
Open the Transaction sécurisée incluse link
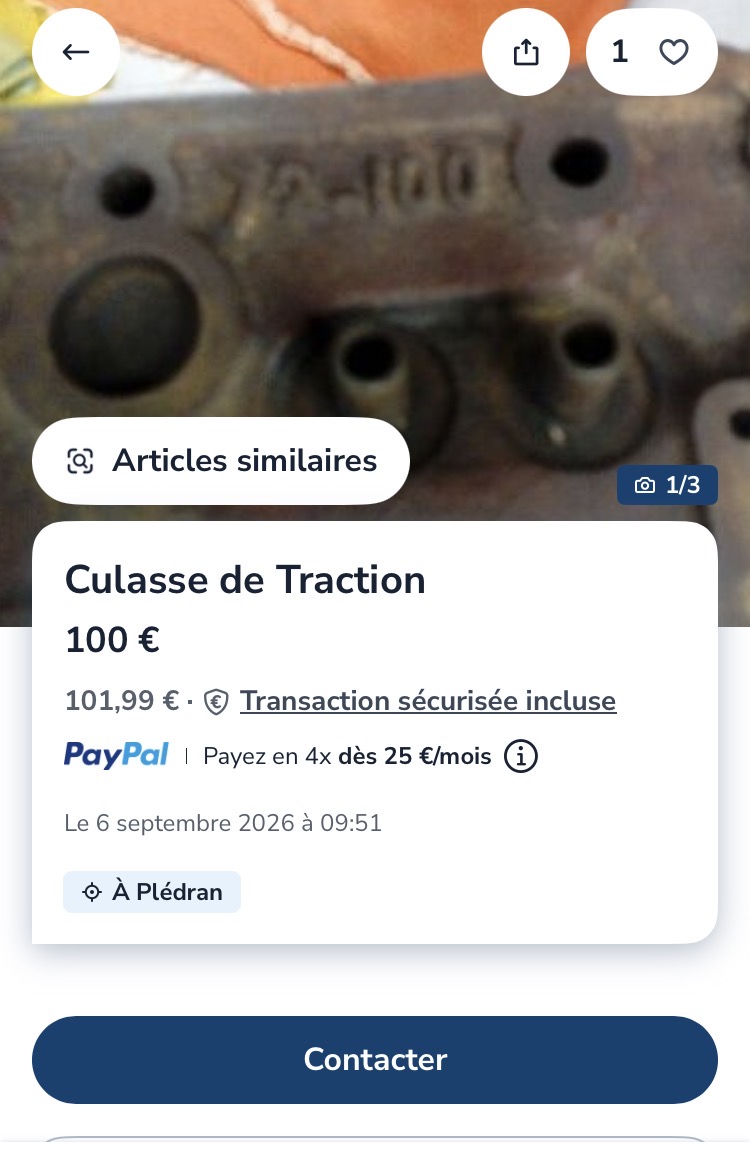point(428,700)
